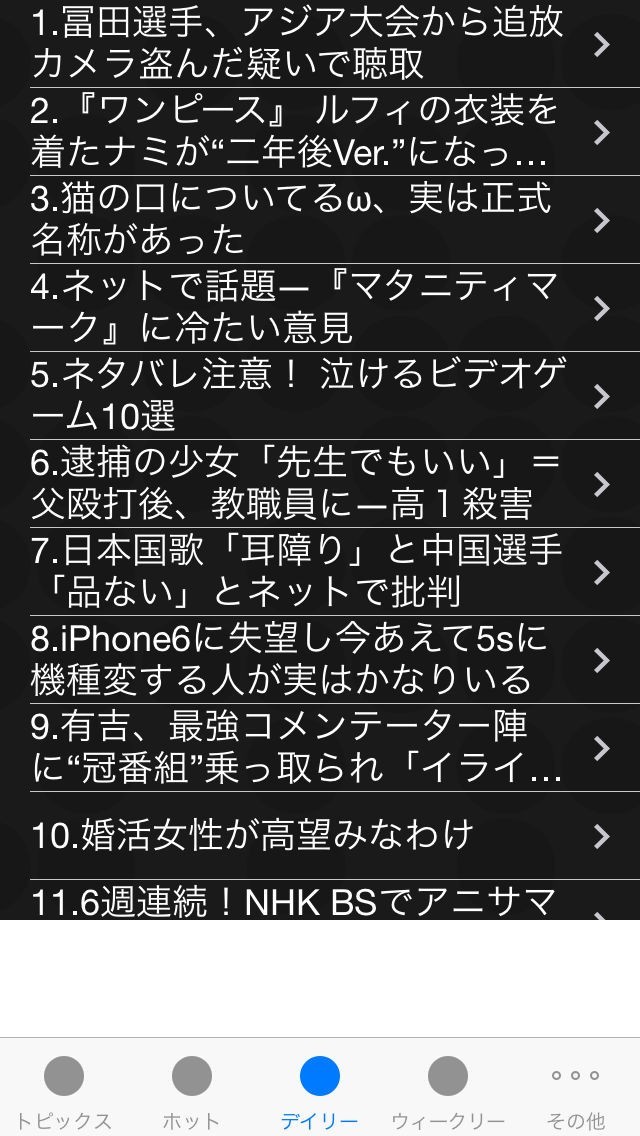Viewport: 640px width, 1136px height.
Task: Open article 6 about 逮捕の少女
Action: pyautogui.click(x=320, y=484)
